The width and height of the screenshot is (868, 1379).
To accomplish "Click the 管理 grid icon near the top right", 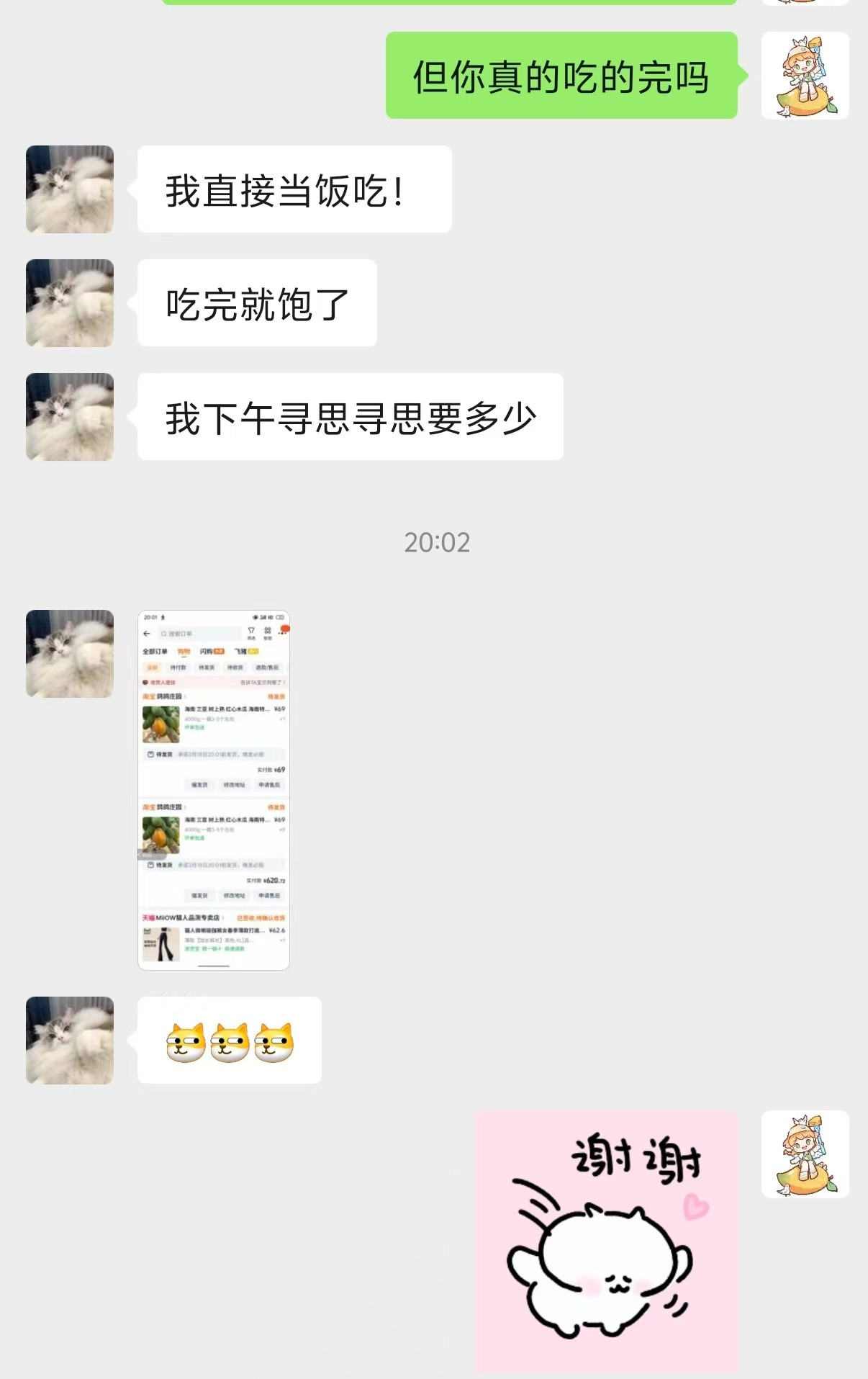I will click(268, 632).
